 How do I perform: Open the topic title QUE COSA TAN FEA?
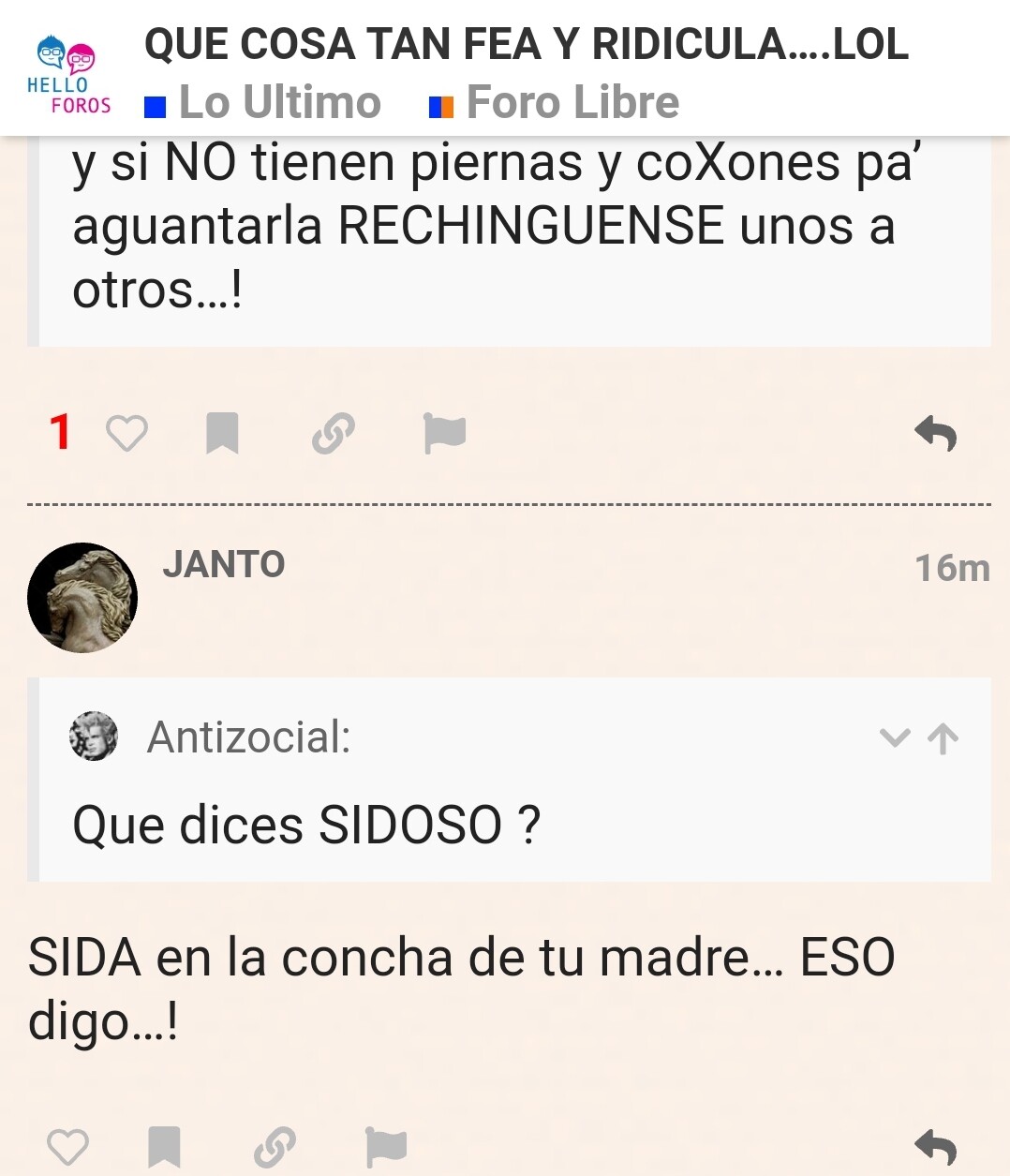pos(526,44)
